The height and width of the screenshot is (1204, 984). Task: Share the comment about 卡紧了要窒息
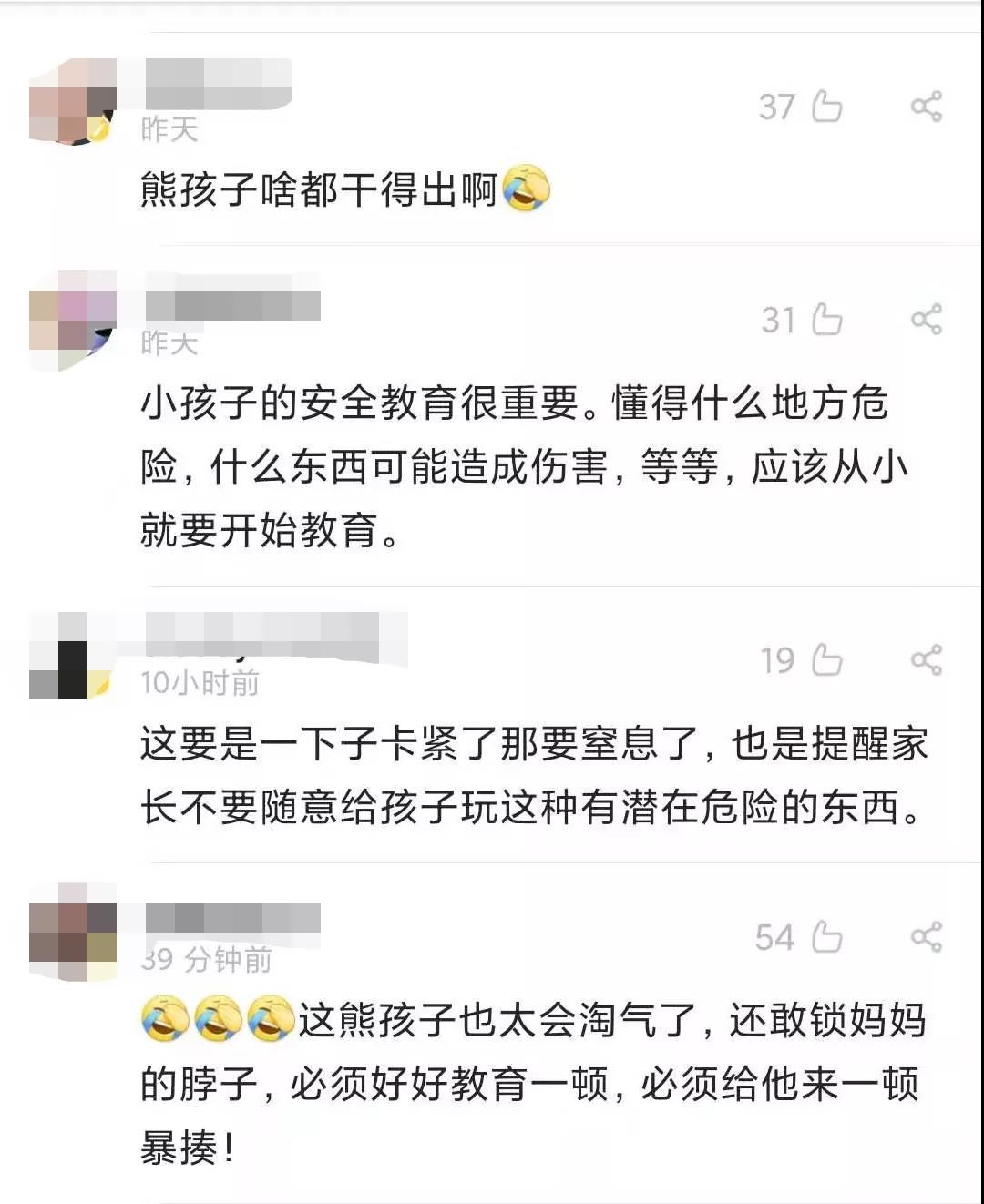[926, 660]
